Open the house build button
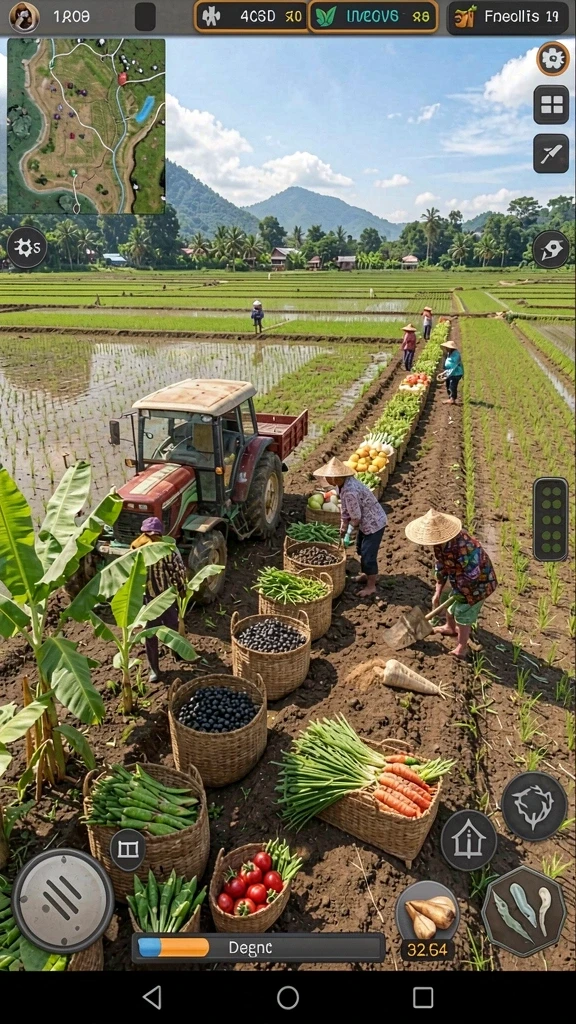The width and height of the screenshot is (576, 1024). [468, 840]
